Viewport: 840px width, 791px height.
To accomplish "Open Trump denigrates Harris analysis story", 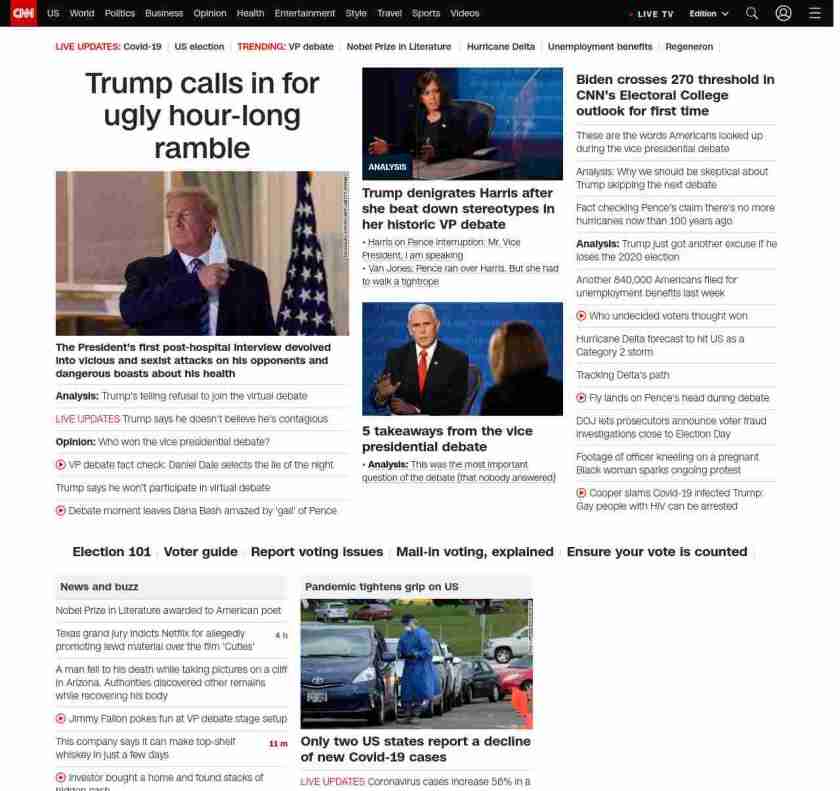I will coord(458,208).
